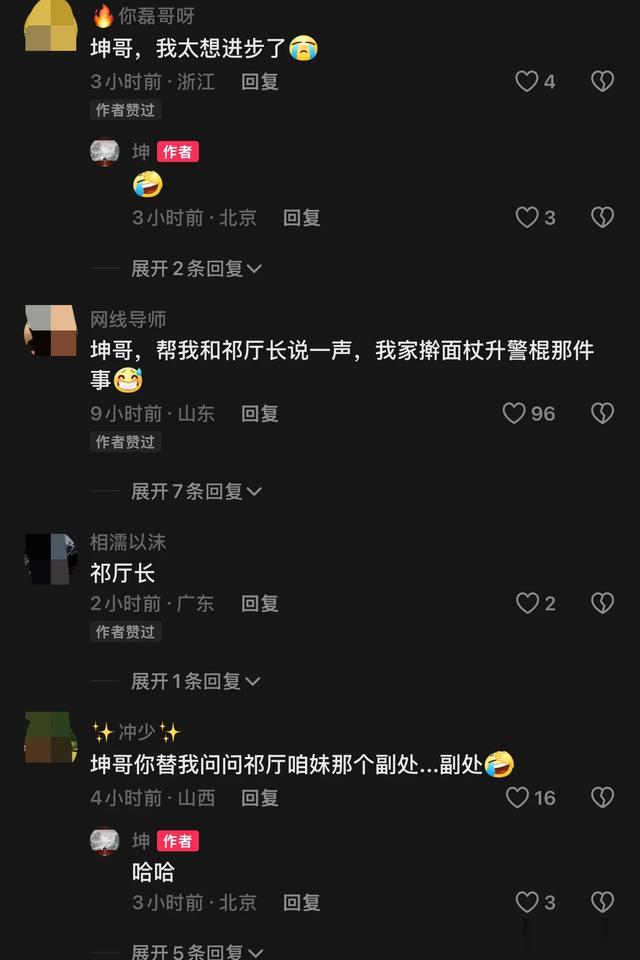This screenshot has width=640, height=960.
Task: Expand 1 reply under 相濡以沫's comment
Action: (x=195, y=681)
